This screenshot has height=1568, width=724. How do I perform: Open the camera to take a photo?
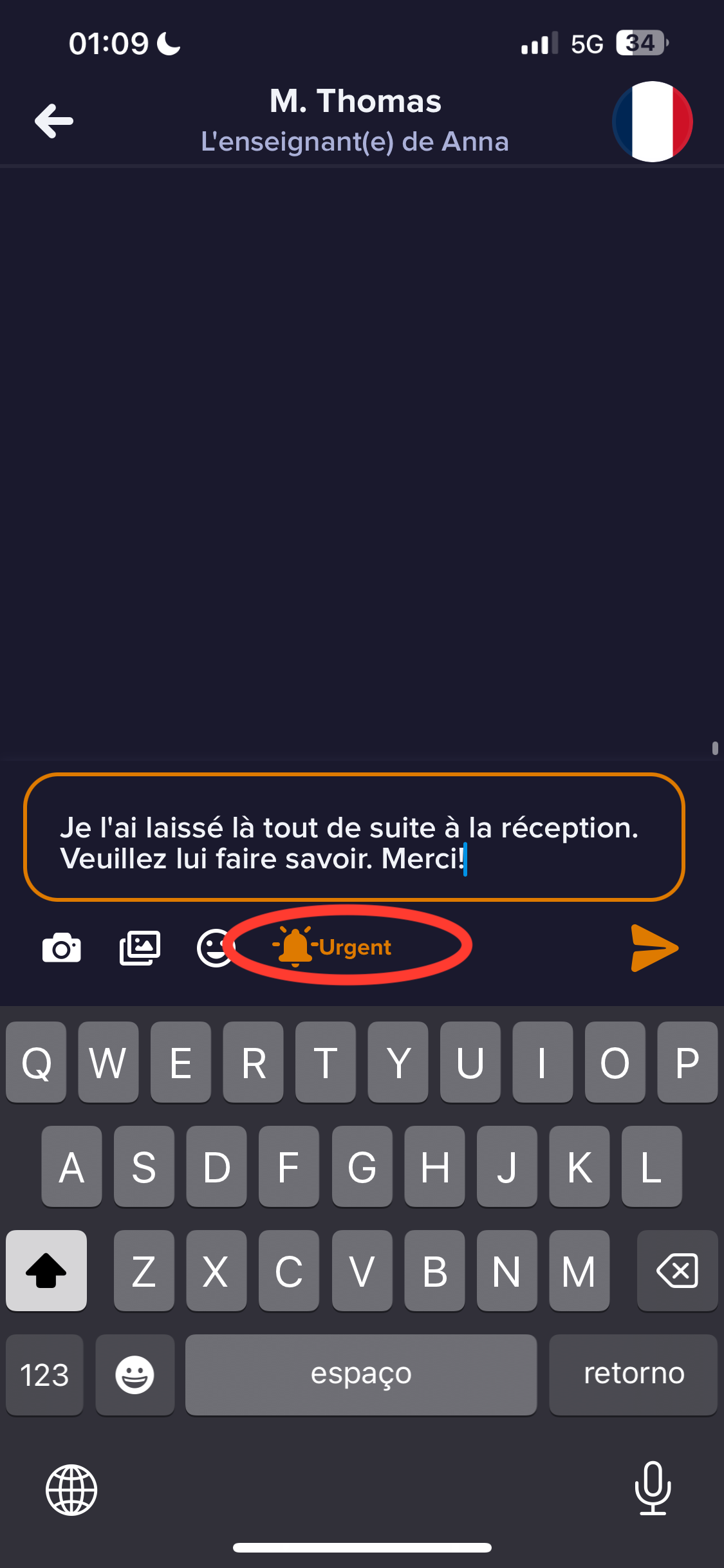click(62, 948)
